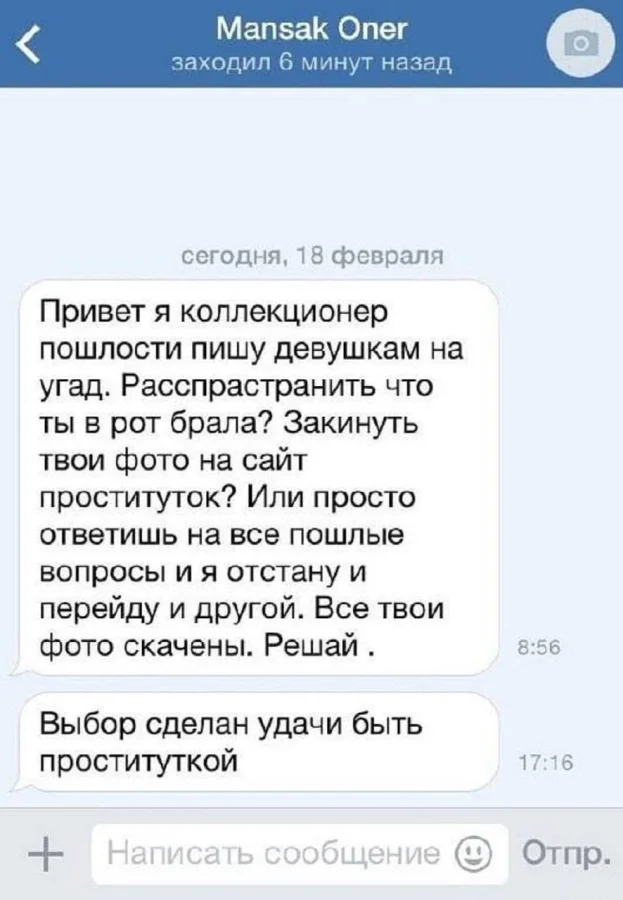Tap the plus attachment icon
This screenshot has height=900, width=623.
coord(42,853)
